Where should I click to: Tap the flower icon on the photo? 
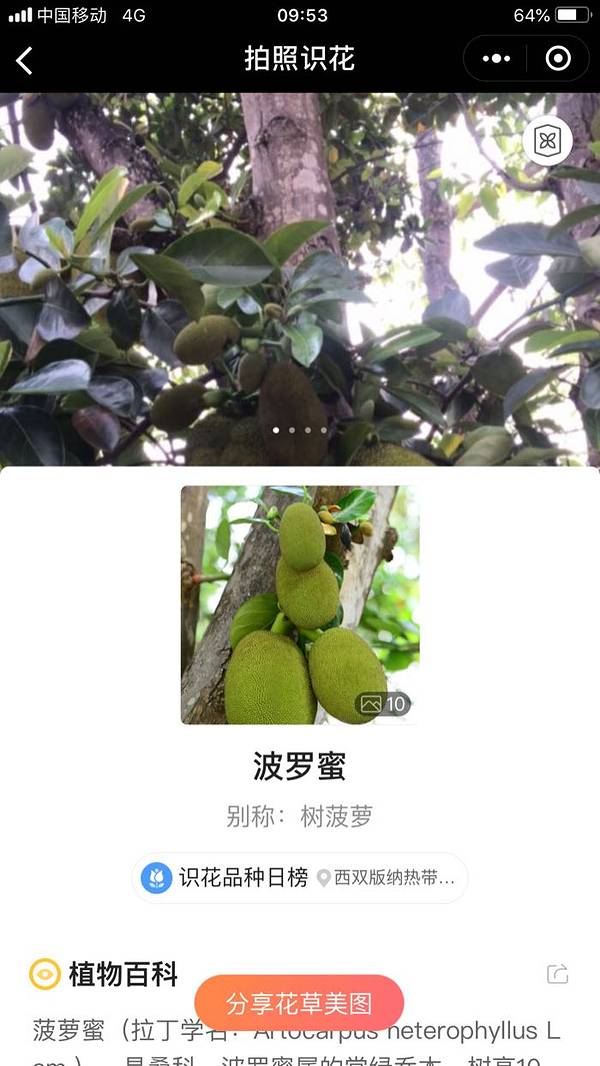tap(547, 141)
